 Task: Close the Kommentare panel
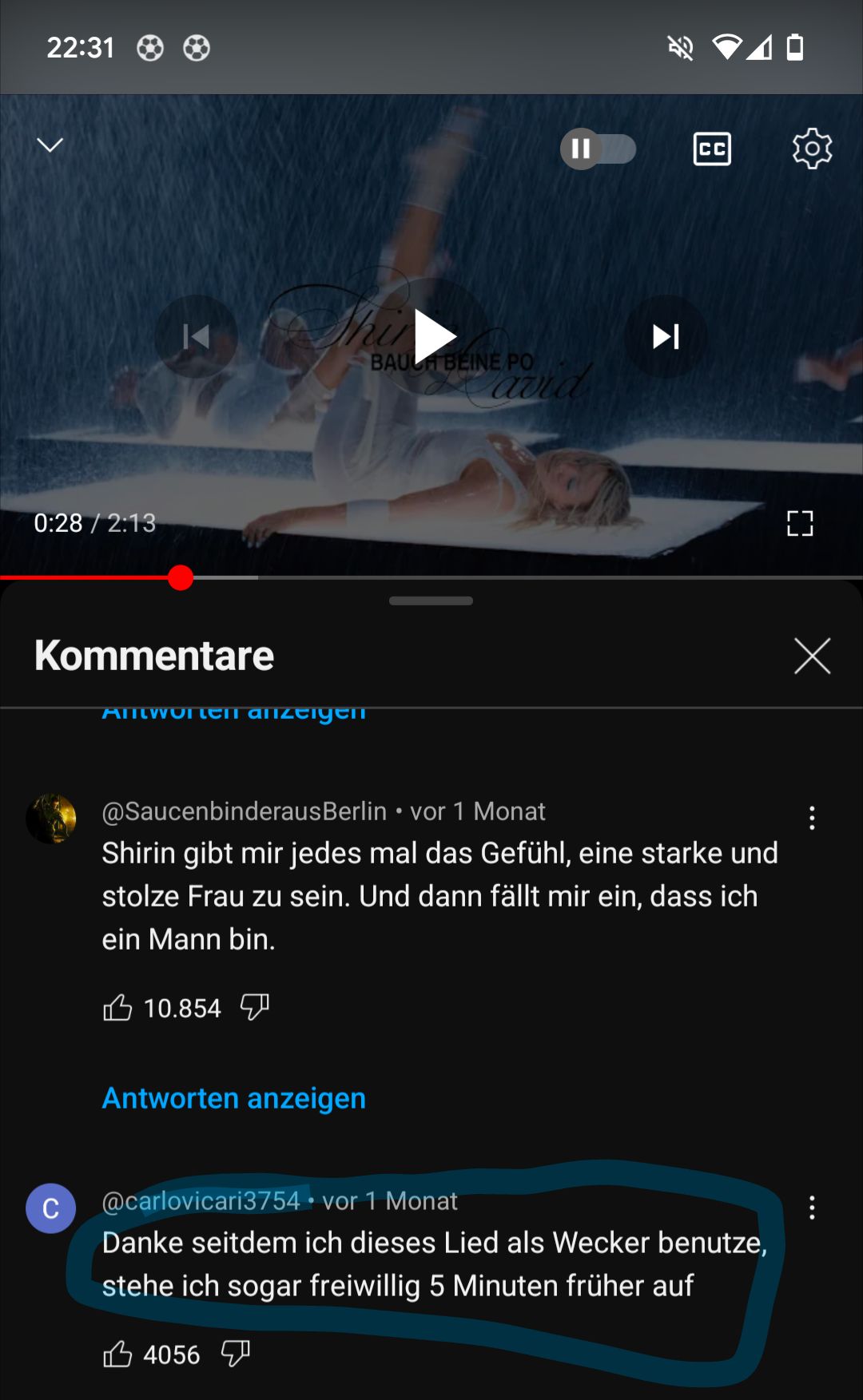coord(812,656)
